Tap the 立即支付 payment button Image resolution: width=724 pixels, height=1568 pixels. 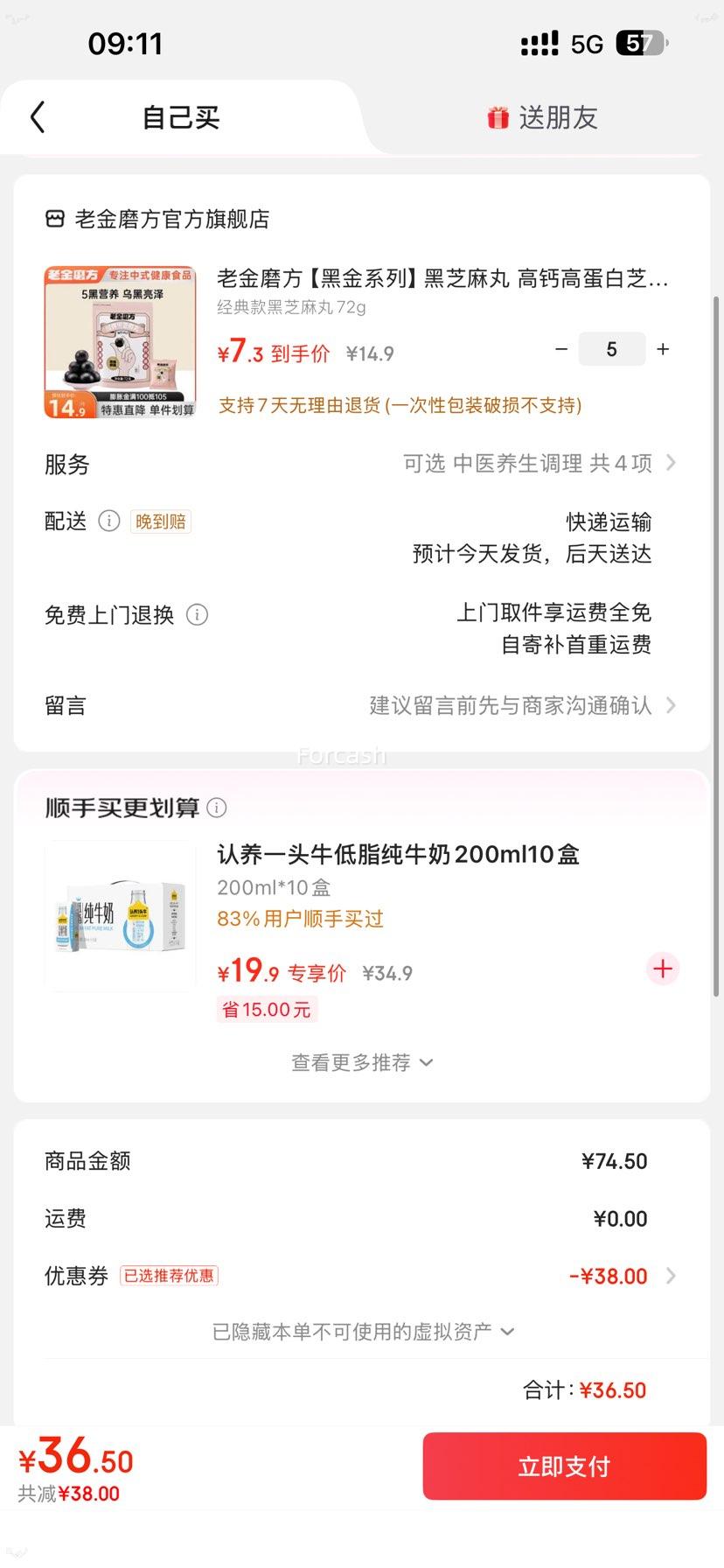point(563,1466)
